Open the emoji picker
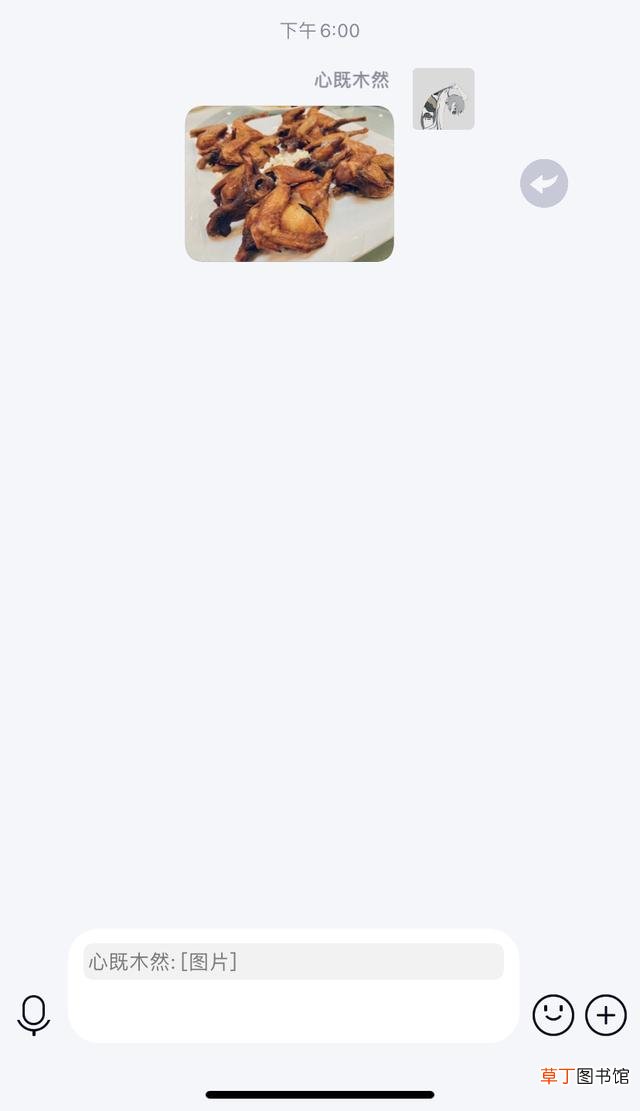This screenshot has width=640, height=1111. point(553,1015)
